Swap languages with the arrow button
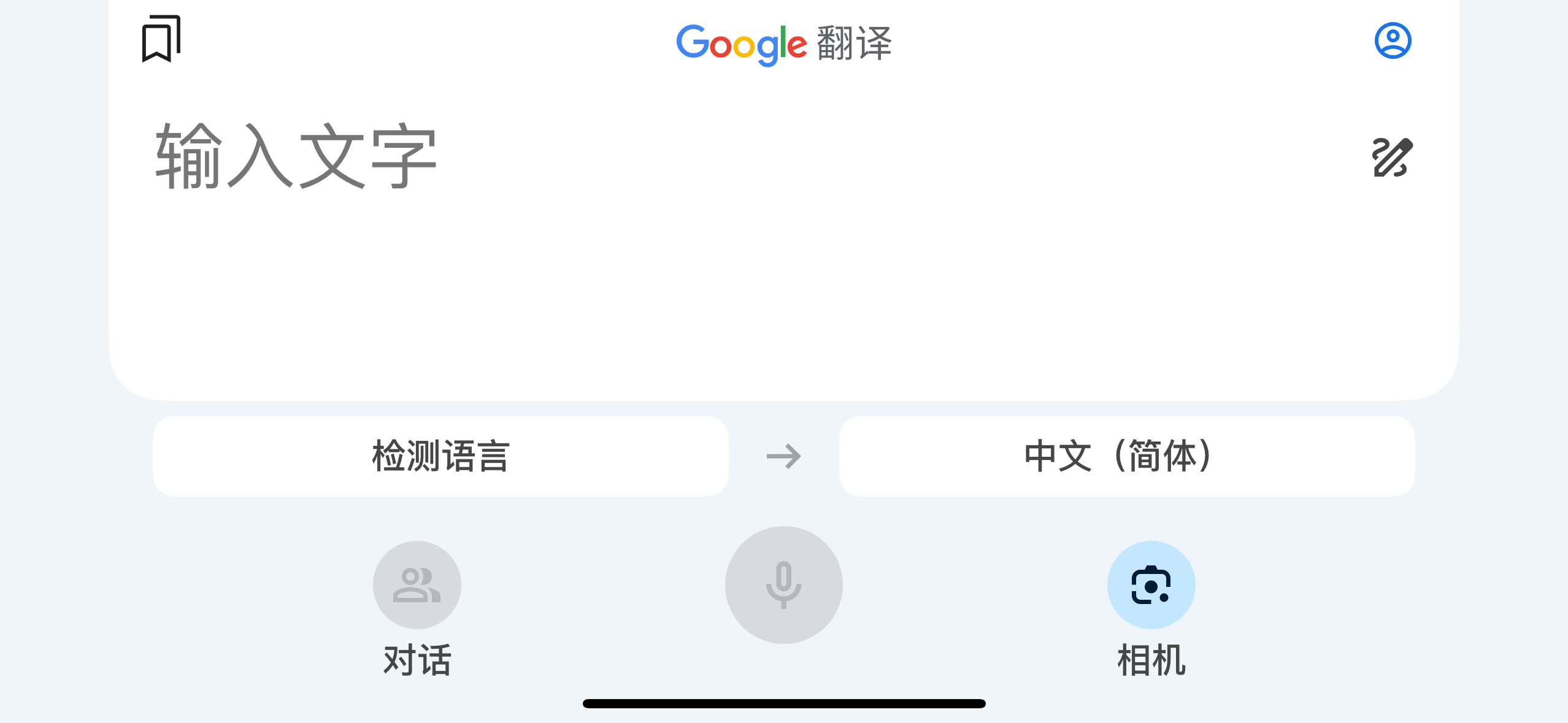The height and width of the screenshot is (723, 1568). [x=783, y=457]
